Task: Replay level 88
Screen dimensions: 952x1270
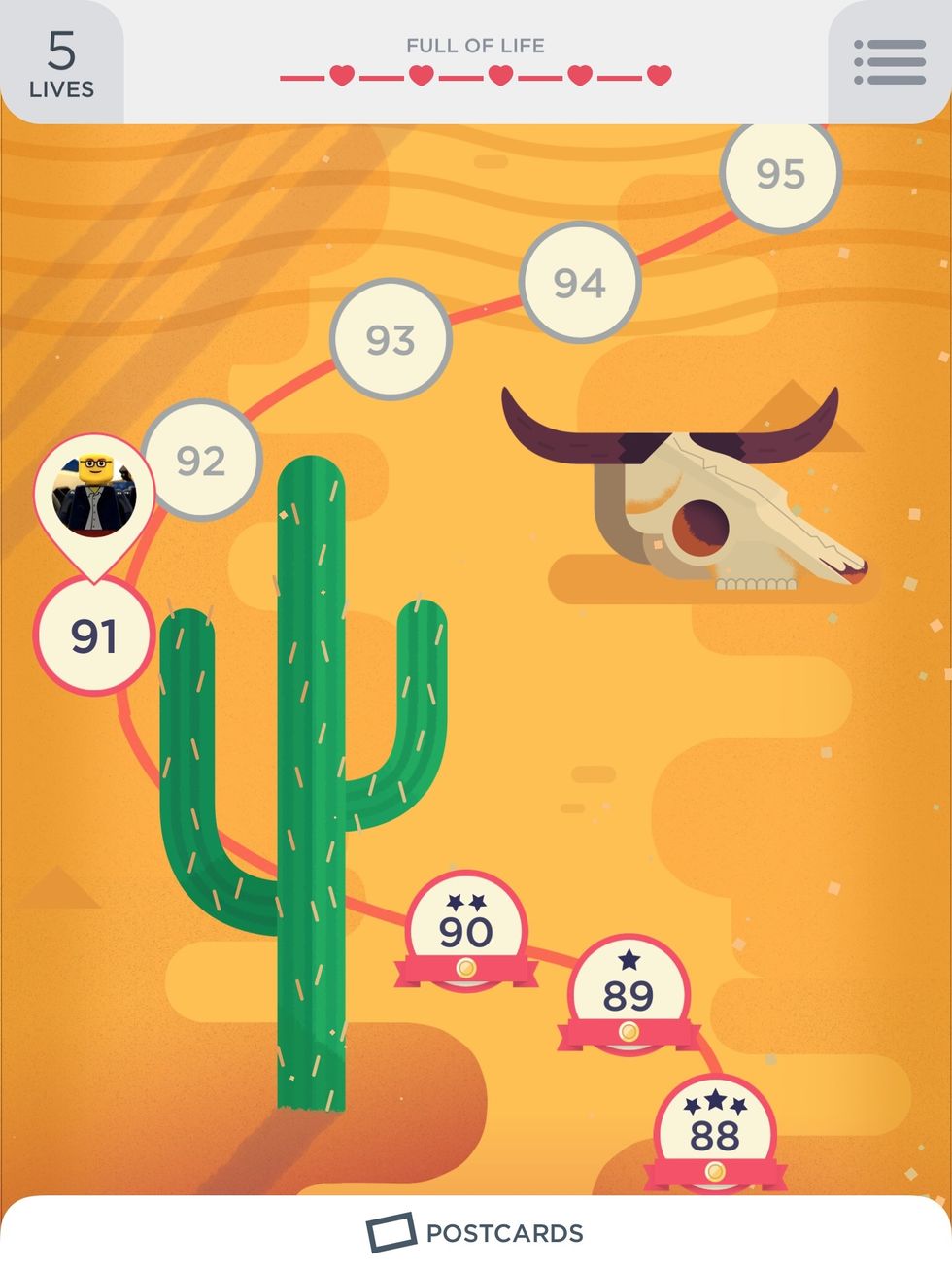Action: click(715, 1133)
